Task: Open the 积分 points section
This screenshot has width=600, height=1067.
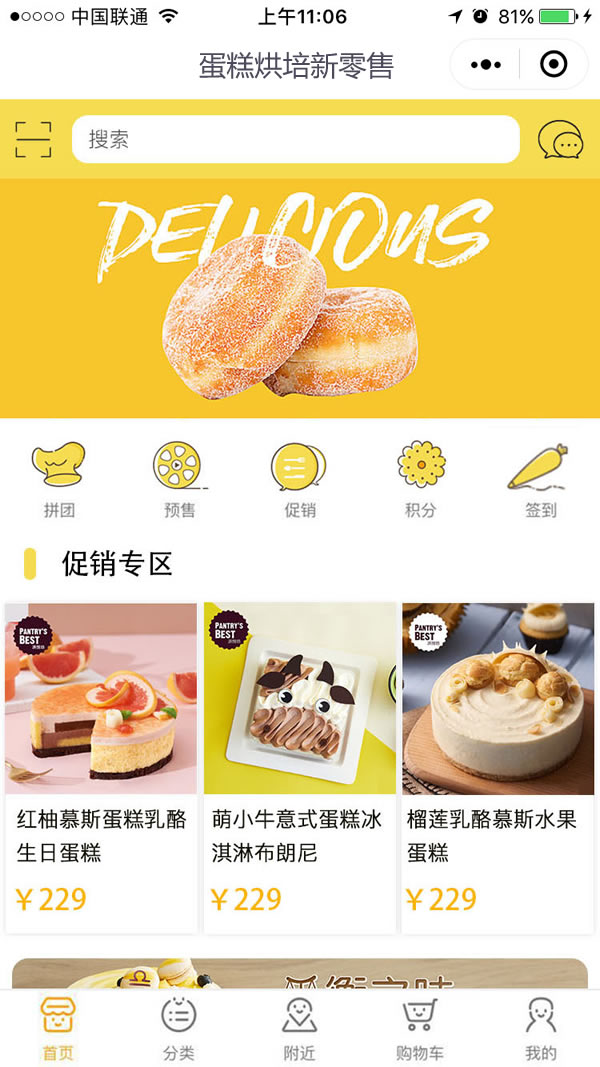Action: coord(420,480)
